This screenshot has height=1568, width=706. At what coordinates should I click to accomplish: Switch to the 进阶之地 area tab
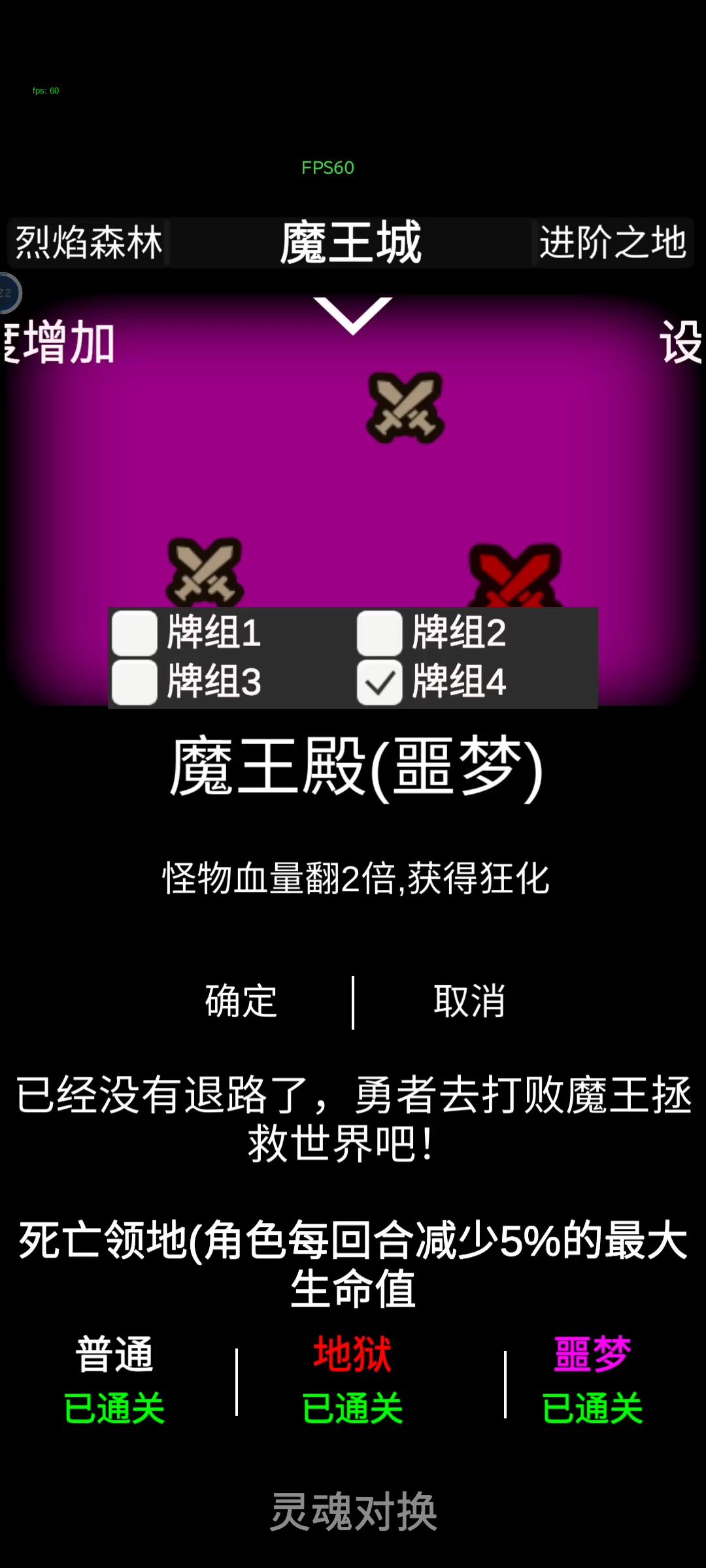coord(613,242)
